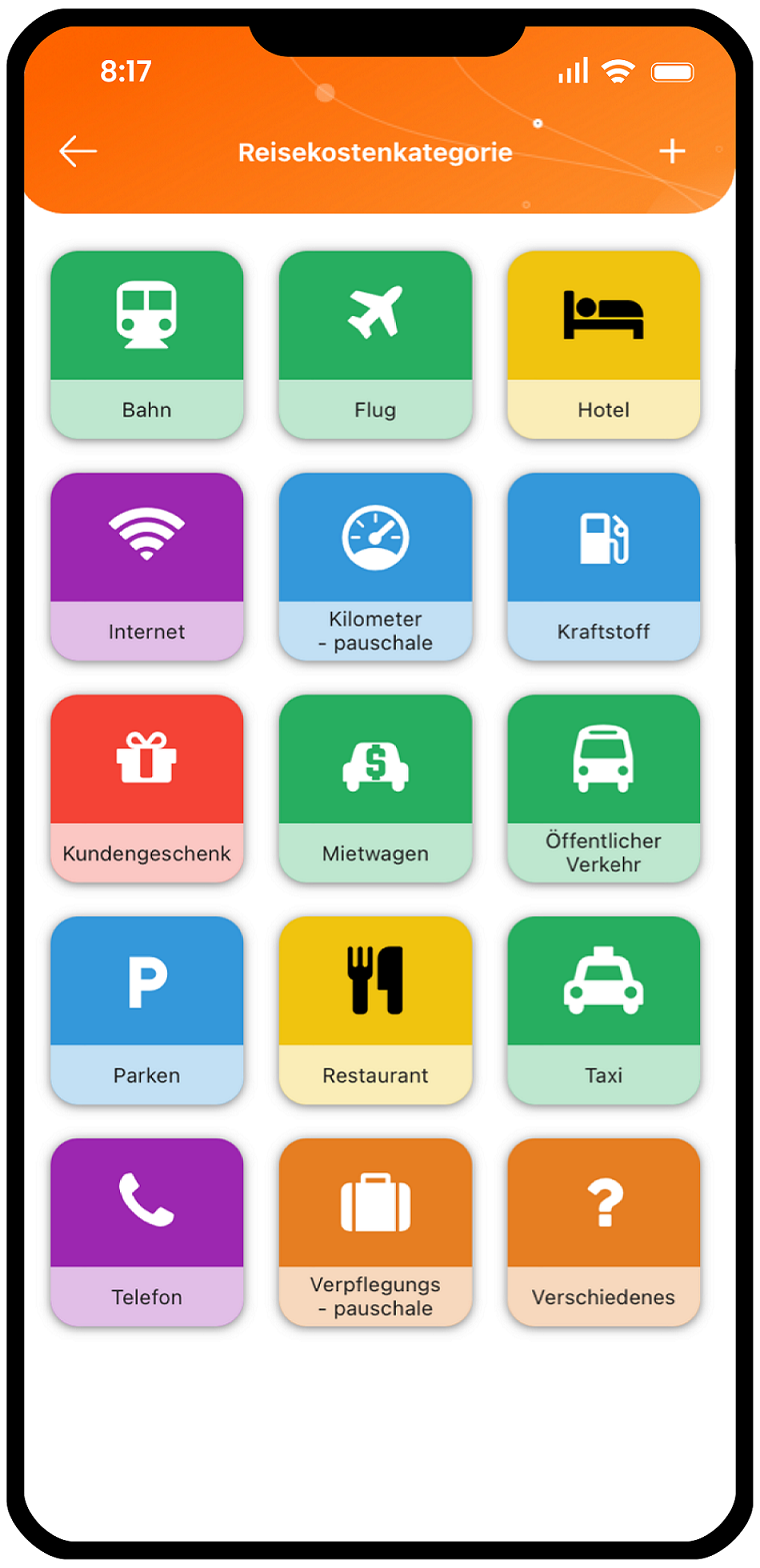Tap the Parken category
The height and width of the screenshot is (1568, 760).
point(147,1010)
